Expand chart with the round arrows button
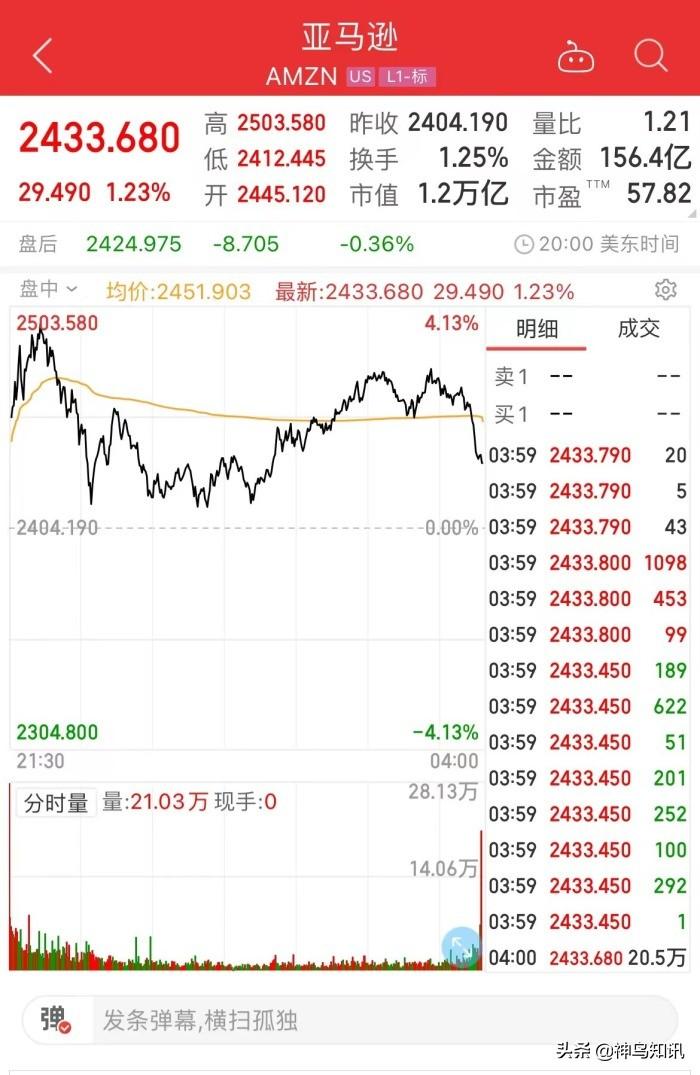The image size is (700, 1075). [461, 946]
